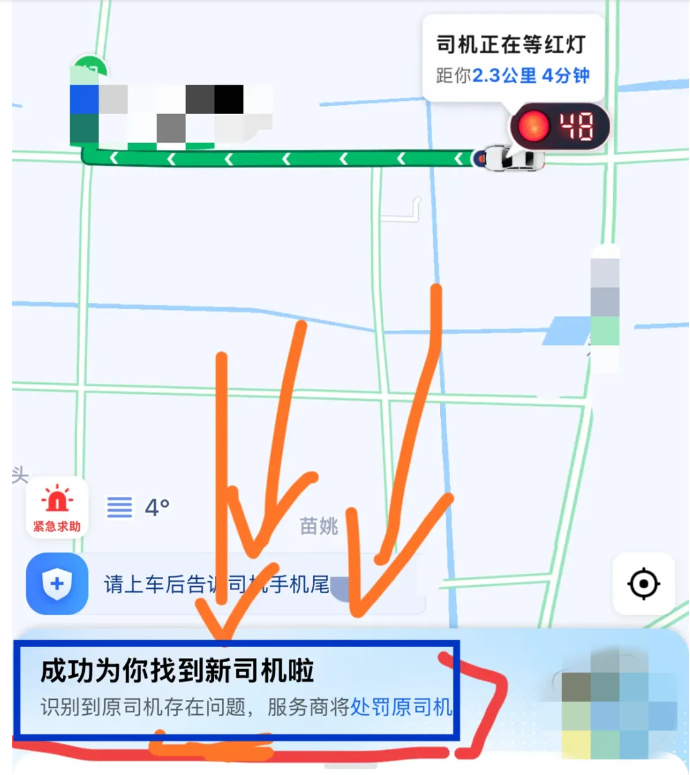Open the 4° road condition indicator
690x775 pixels.
click(x=138, y=508)
